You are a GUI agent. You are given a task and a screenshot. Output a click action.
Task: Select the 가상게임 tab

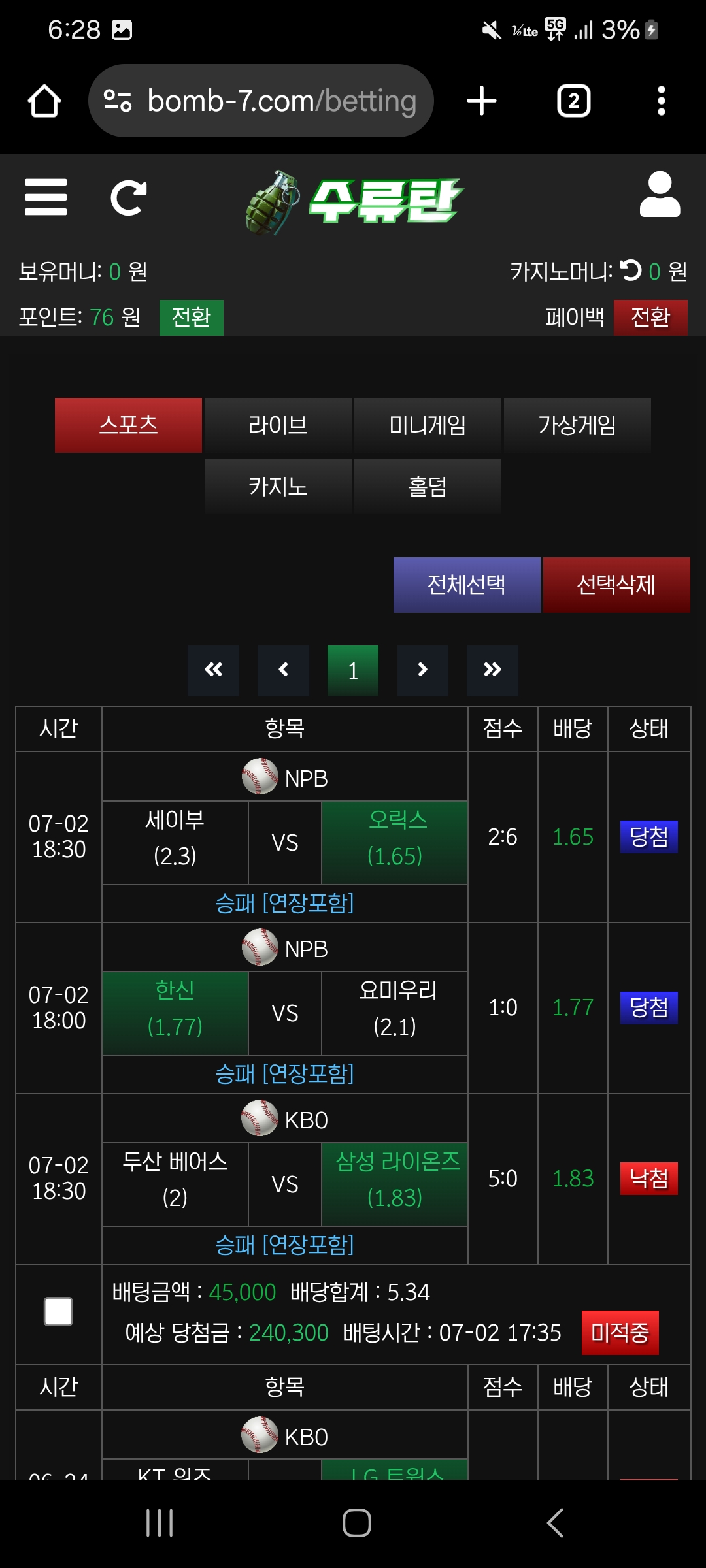(x=577, y=425)
